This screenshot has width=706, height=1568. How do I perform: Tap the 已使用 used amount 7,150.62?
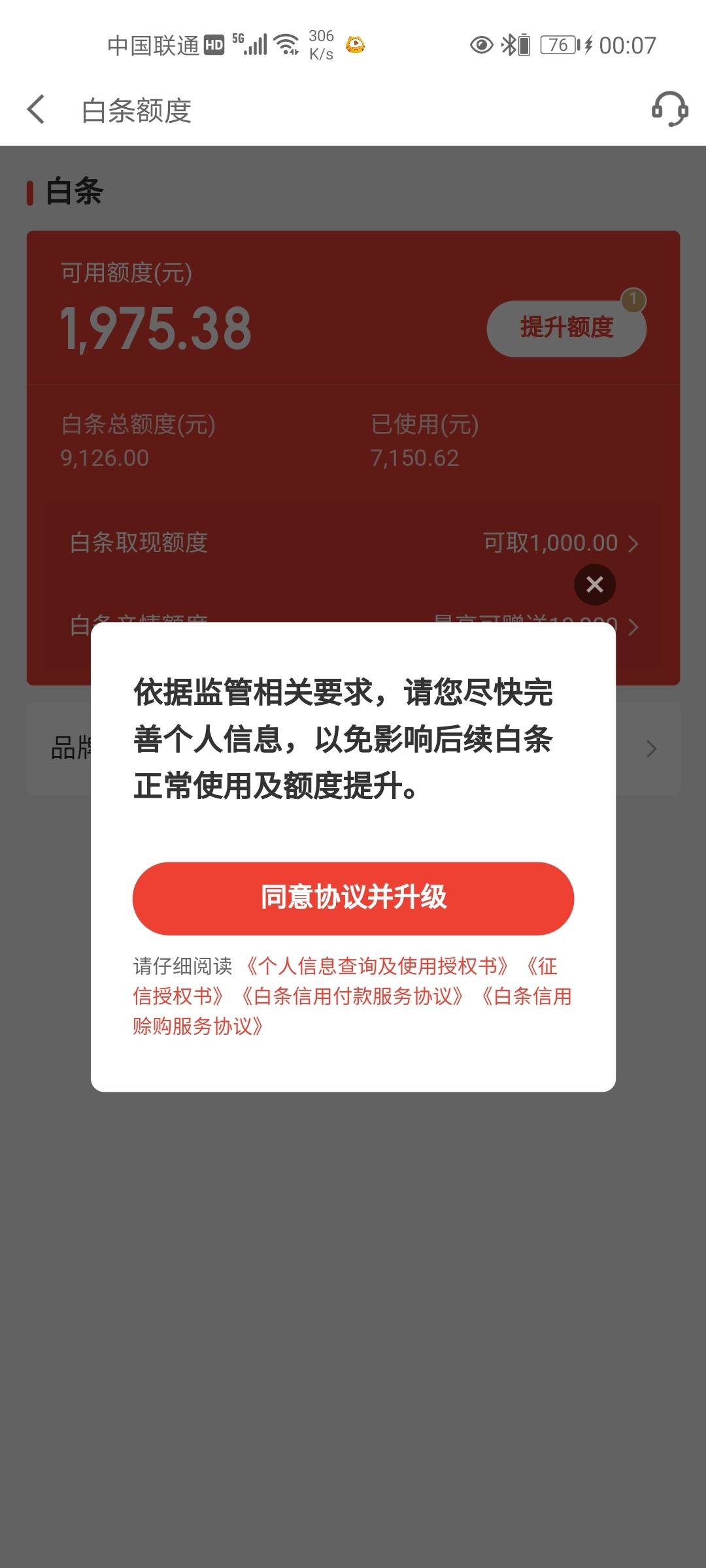[415, 457]
